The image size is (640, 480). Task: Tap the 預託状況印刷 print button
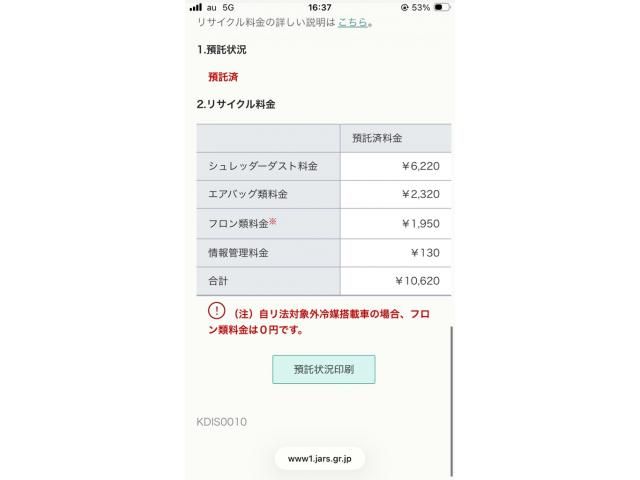pyautogui.click(x=323, y=369)
